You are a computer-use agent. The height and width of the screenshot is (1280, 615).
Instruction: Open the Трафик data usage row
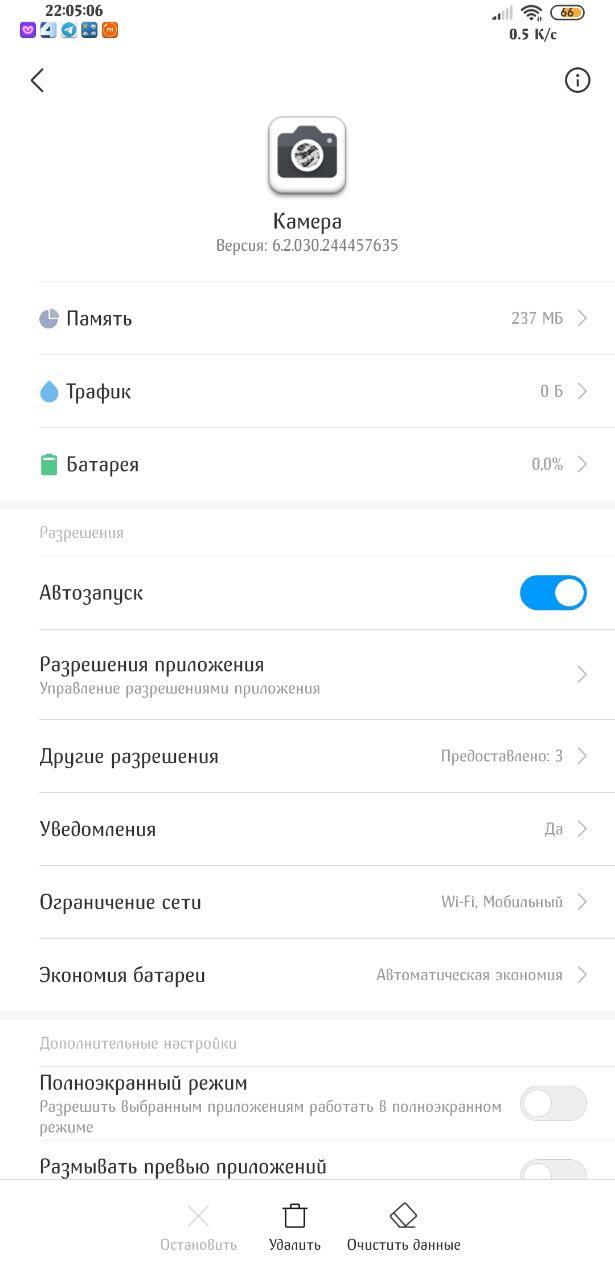307,391
